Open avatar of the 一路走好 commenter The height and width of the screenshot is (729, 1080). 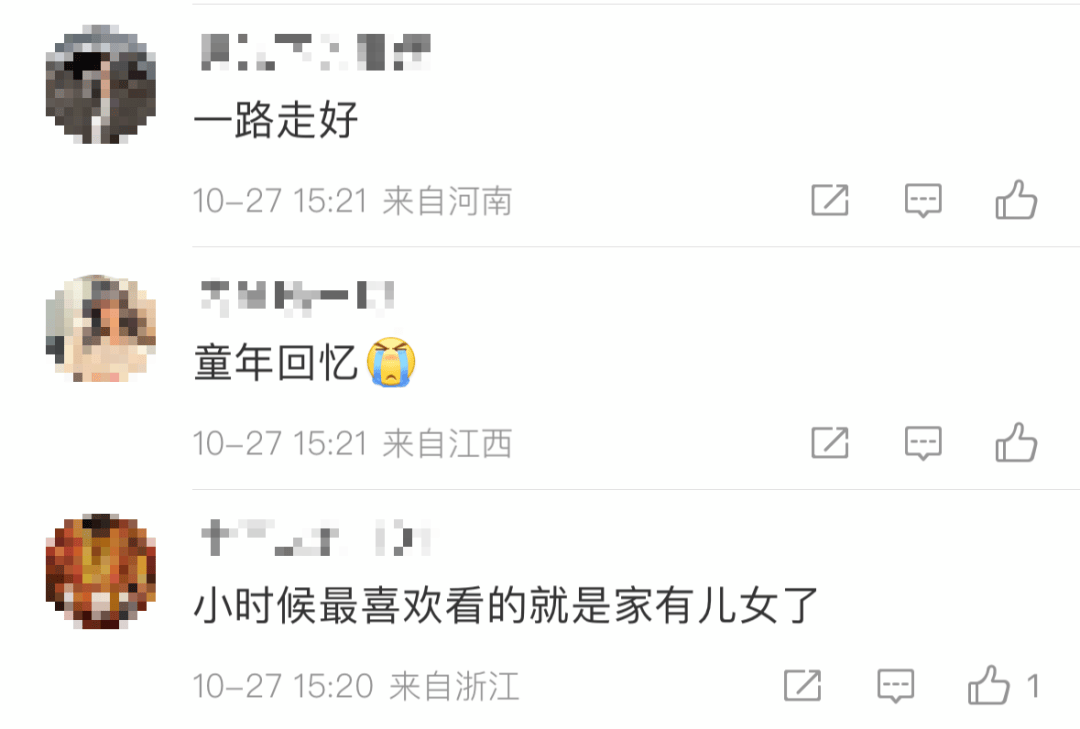click(x=101, y=85)
